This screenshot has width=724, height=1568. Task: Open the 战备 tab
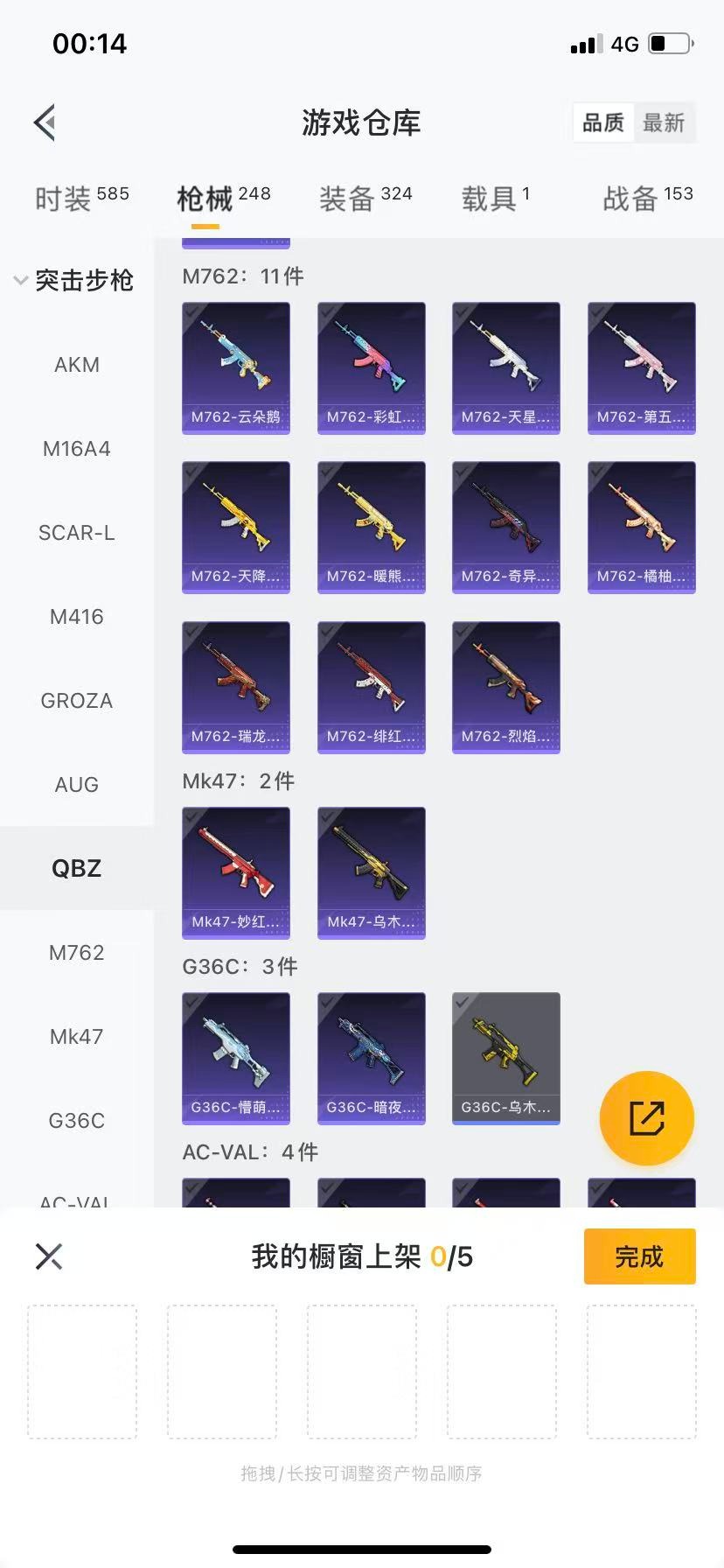647,198
